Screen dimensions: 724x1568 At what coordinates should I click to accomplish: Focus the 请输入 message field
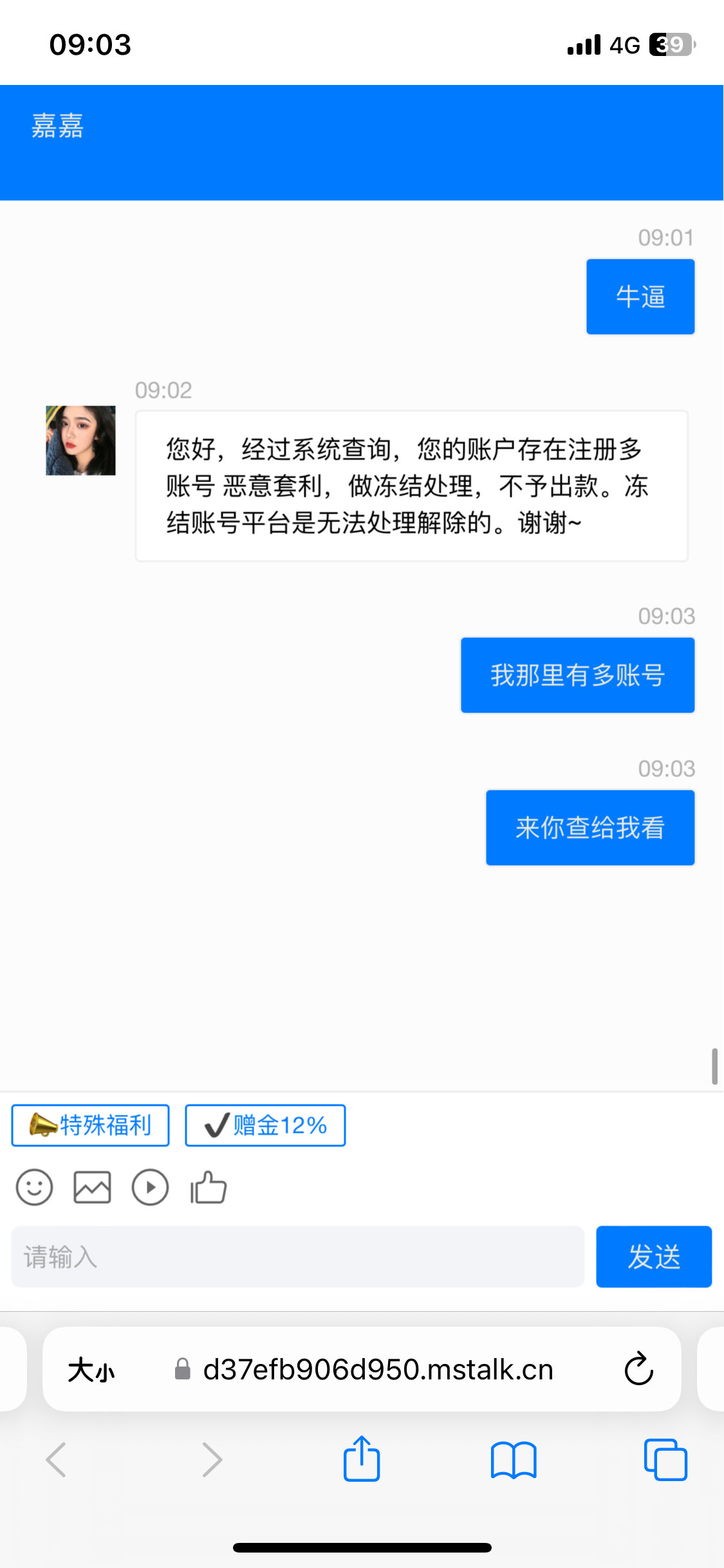(x=297, y=1256)
